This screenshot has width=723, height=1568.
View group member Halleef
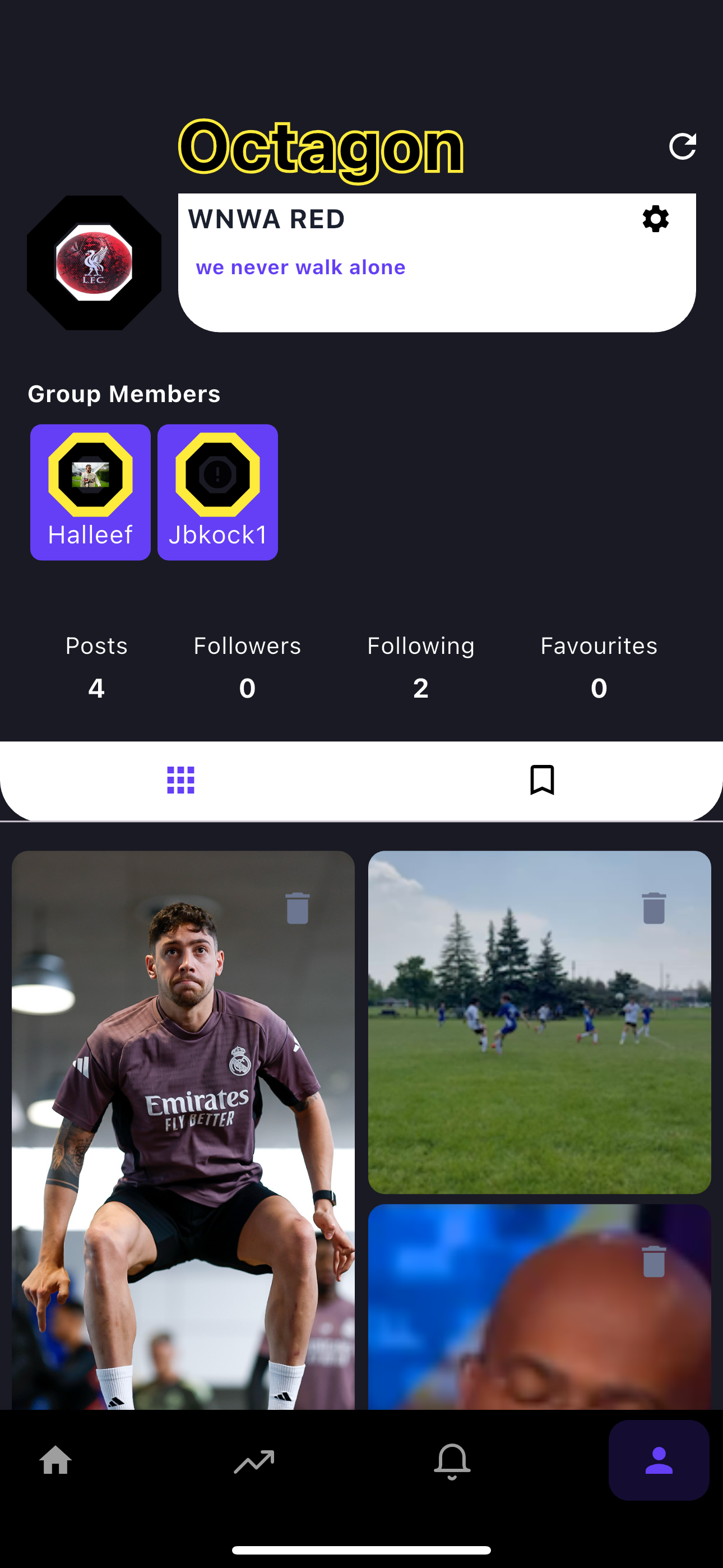click(x=91, y=492)
